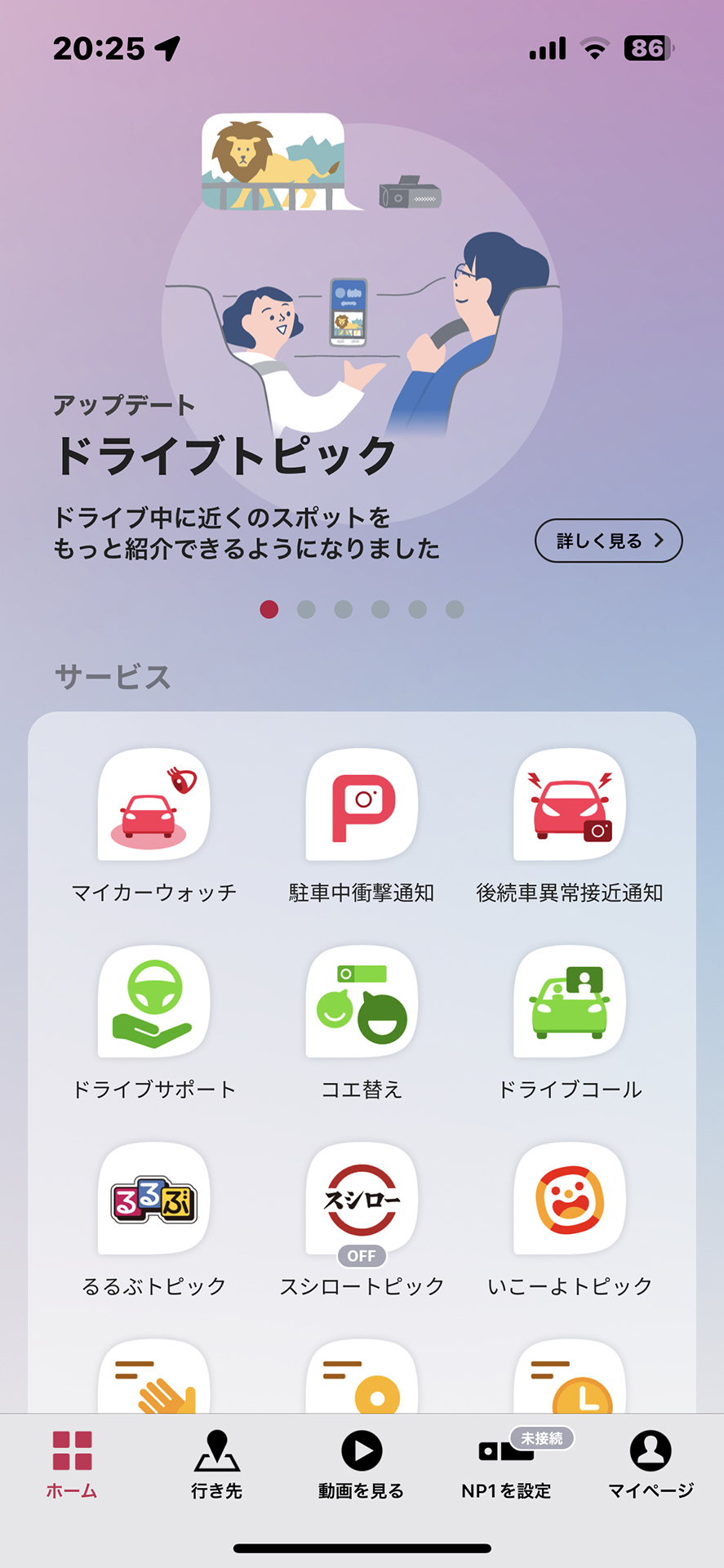The height and width of the screenshot is (1568, 724).
Task: Tap the Wi-Fi status indicator
Action: pyautogui.click(x=593, y=49)
